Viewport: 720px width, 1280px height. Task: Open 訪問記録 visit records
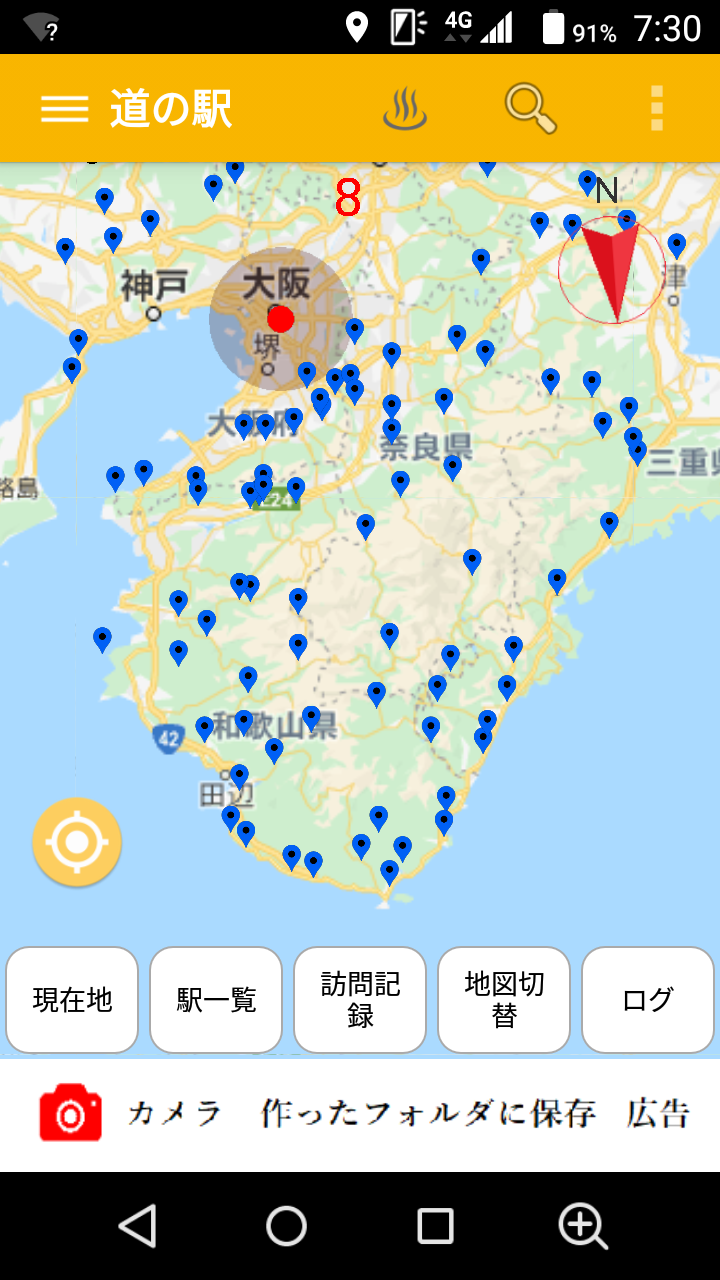[360, 1000]
